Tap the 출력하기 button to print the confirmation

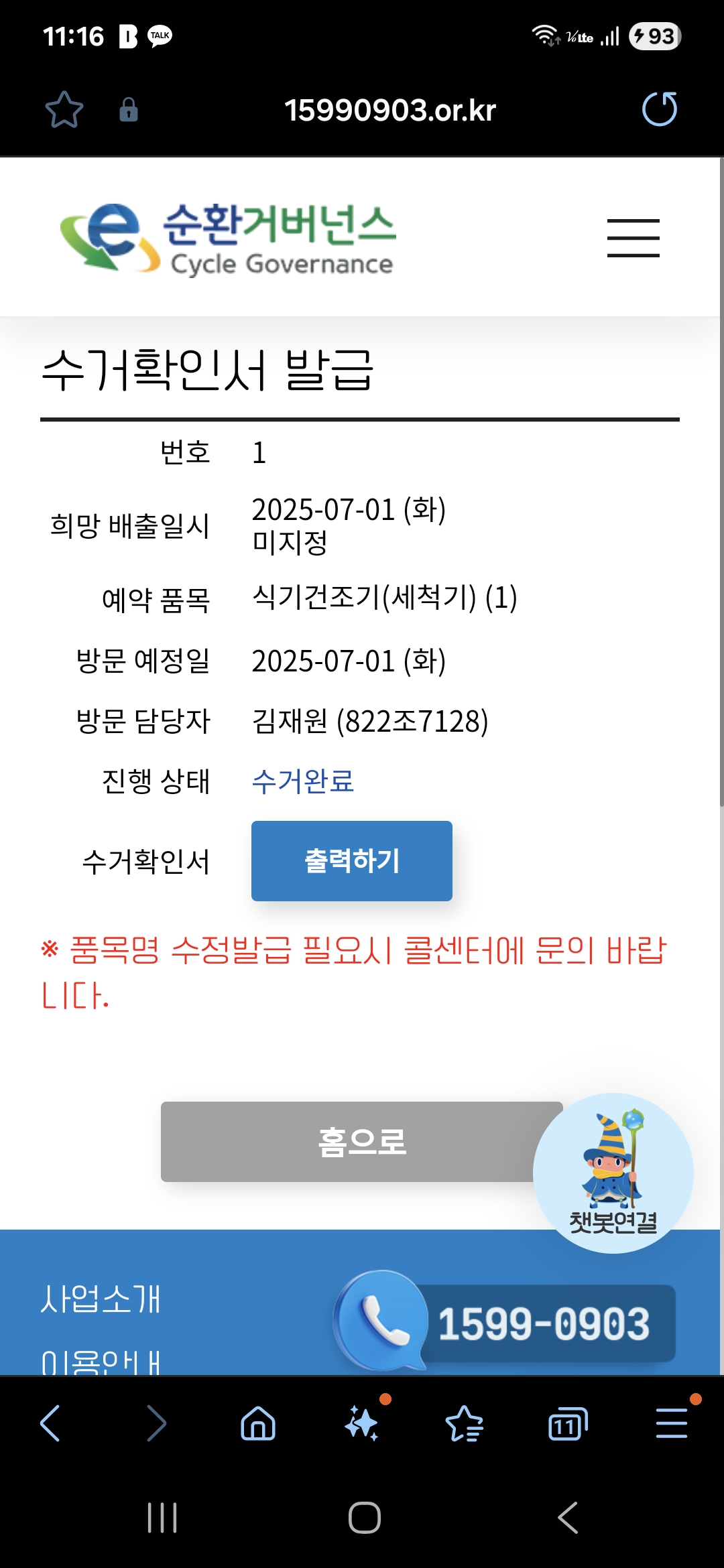tap(352, 861)
